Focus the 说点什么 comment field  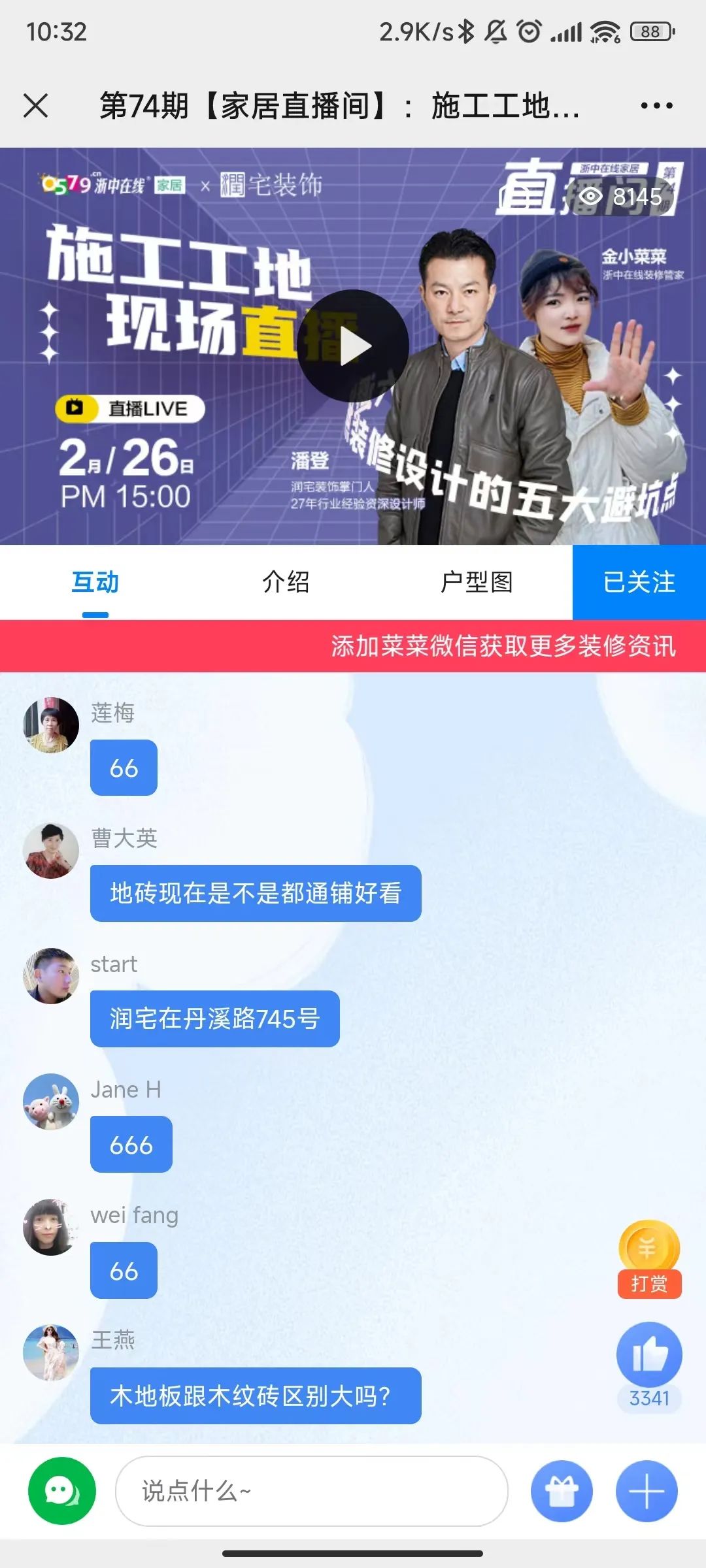311,1492
